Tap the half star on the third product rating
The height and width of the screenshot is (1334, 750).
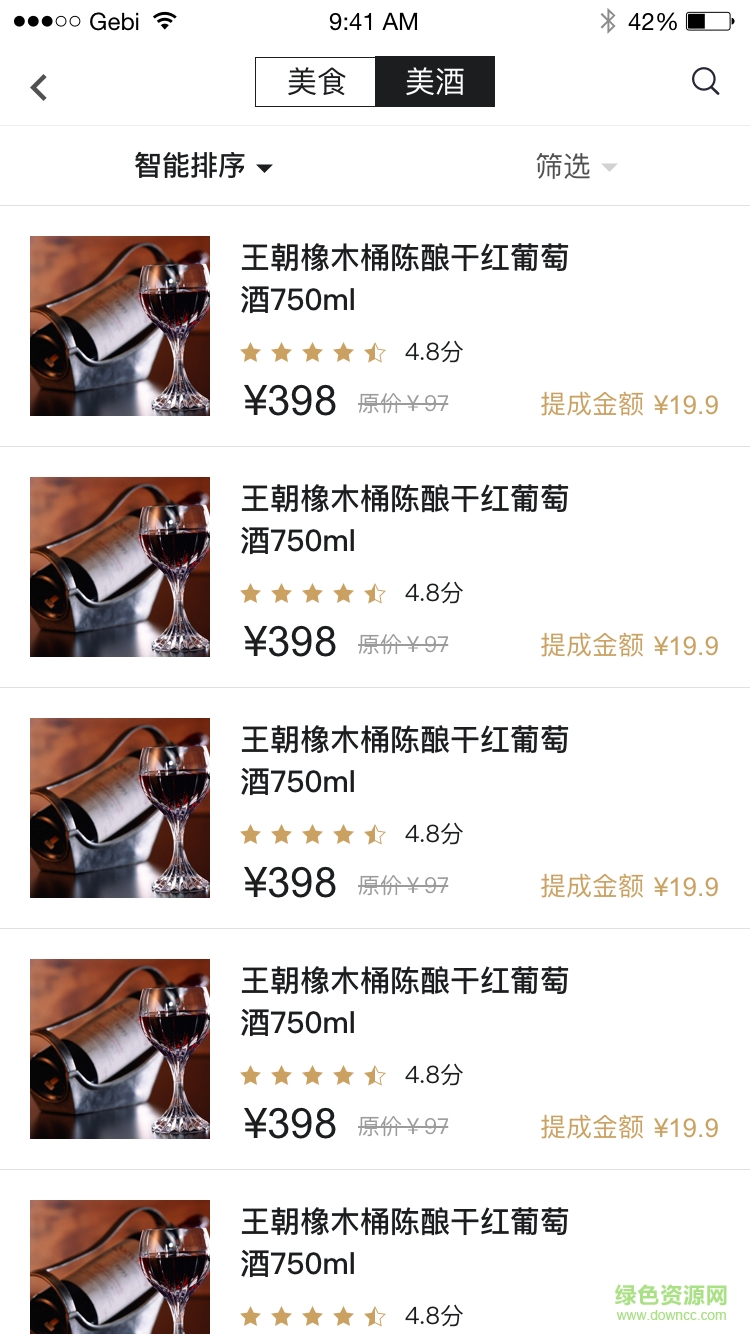coord(377,834)
